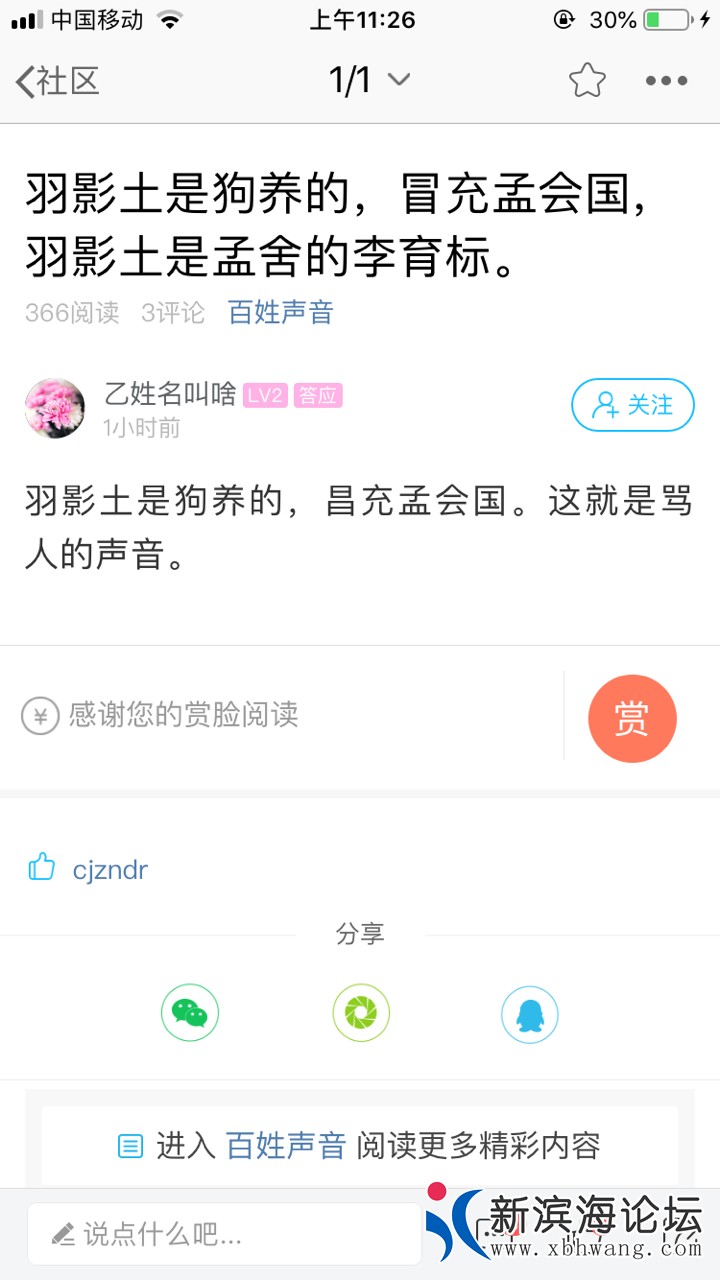This screenshot has height=1280, width=720.
Task: Tap the red 赏 reward button
Action: click(x=632, y=718)
